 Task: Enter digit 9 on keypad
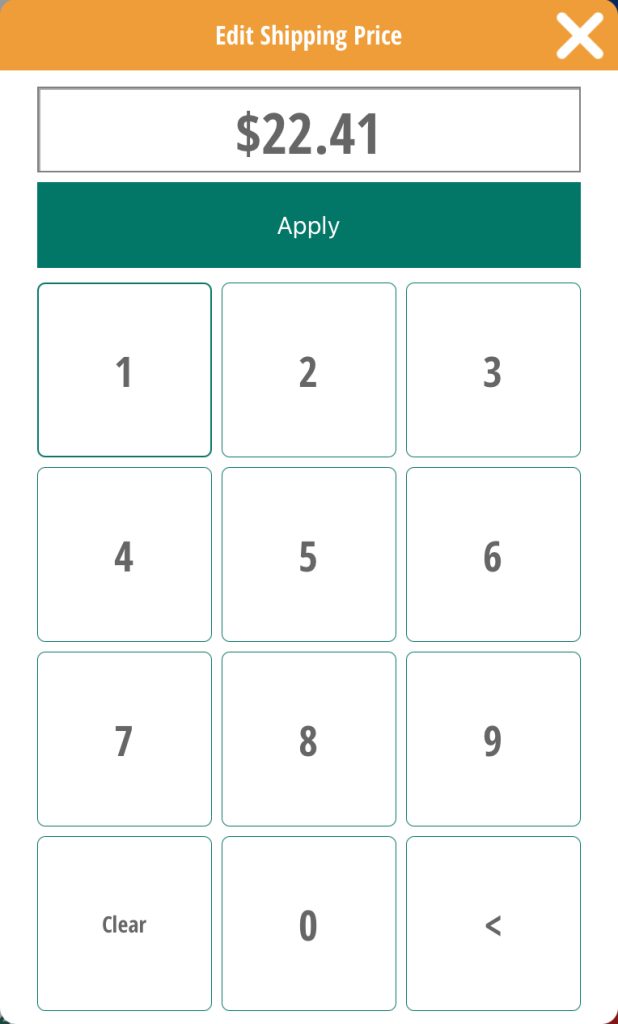pos(493,740)
